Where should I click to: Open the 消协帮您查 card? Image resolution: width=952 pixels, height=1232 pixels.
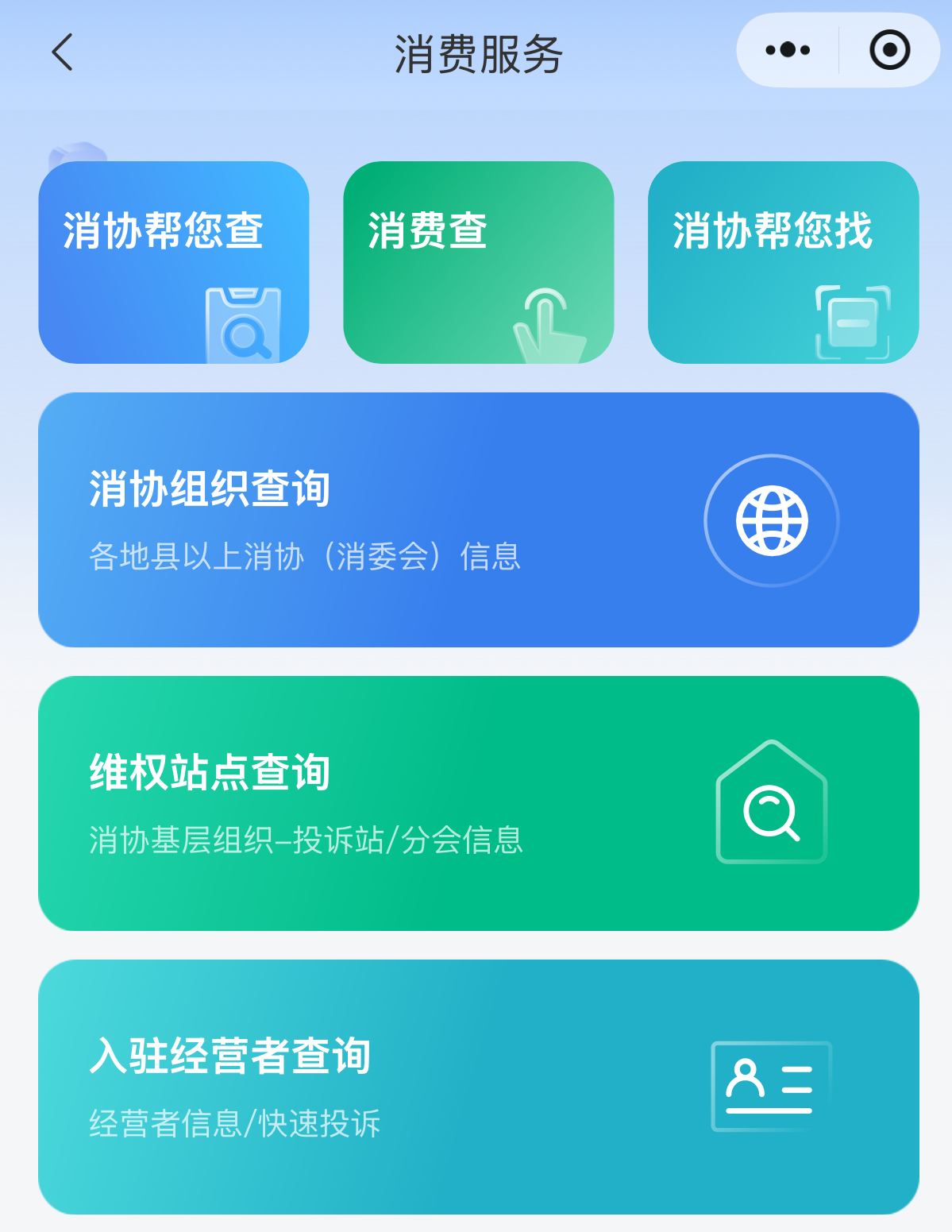173,262
